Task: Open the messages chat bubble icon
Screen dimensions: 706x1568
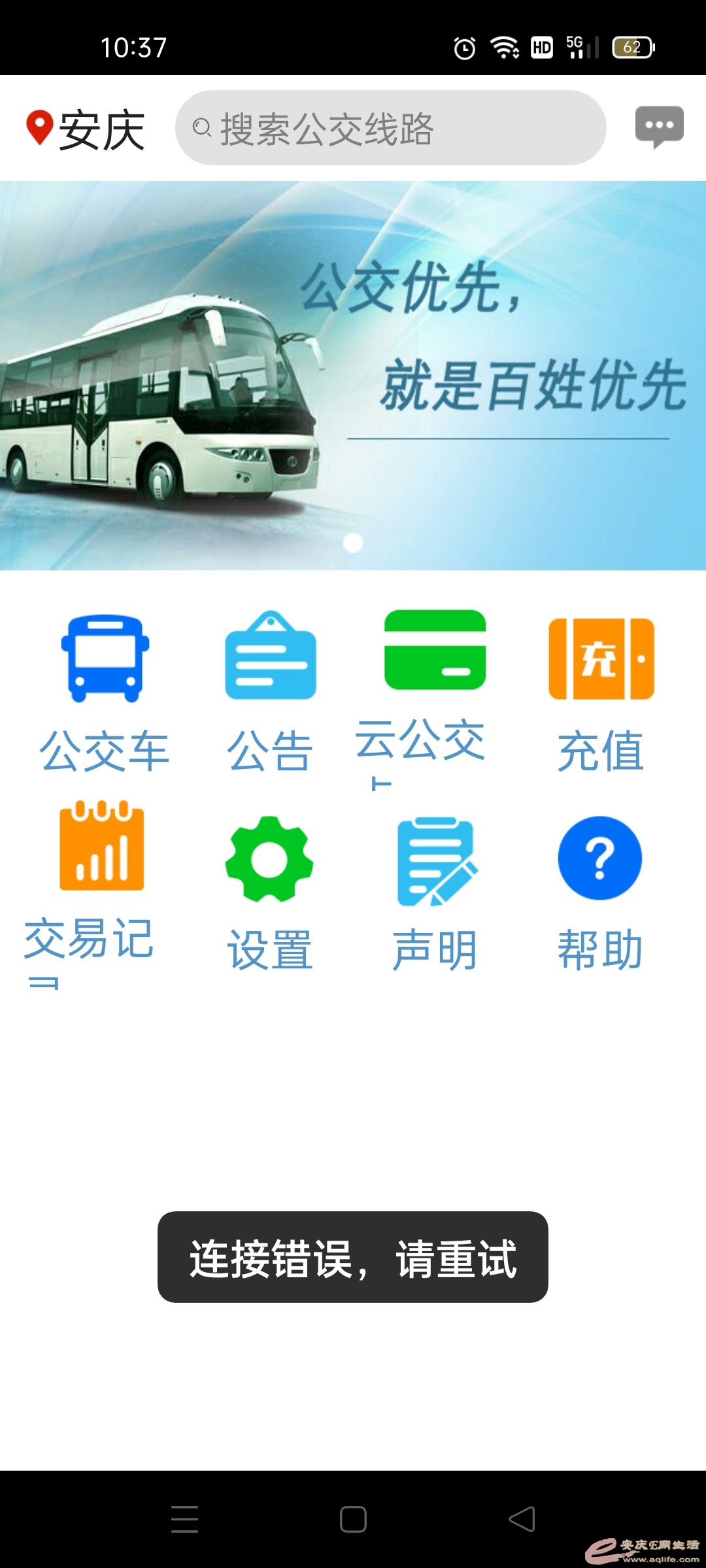Action: [x=659, y=126]
